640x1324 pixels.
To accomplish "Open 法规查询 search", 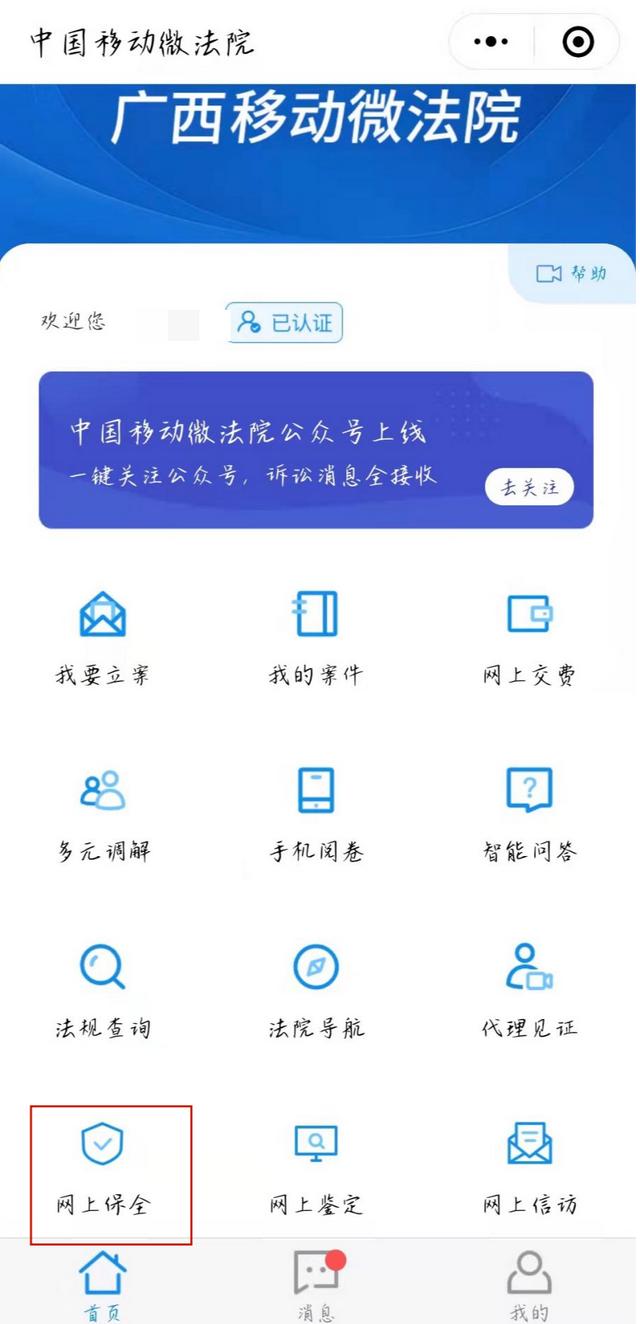I will (x=103, y=989).
